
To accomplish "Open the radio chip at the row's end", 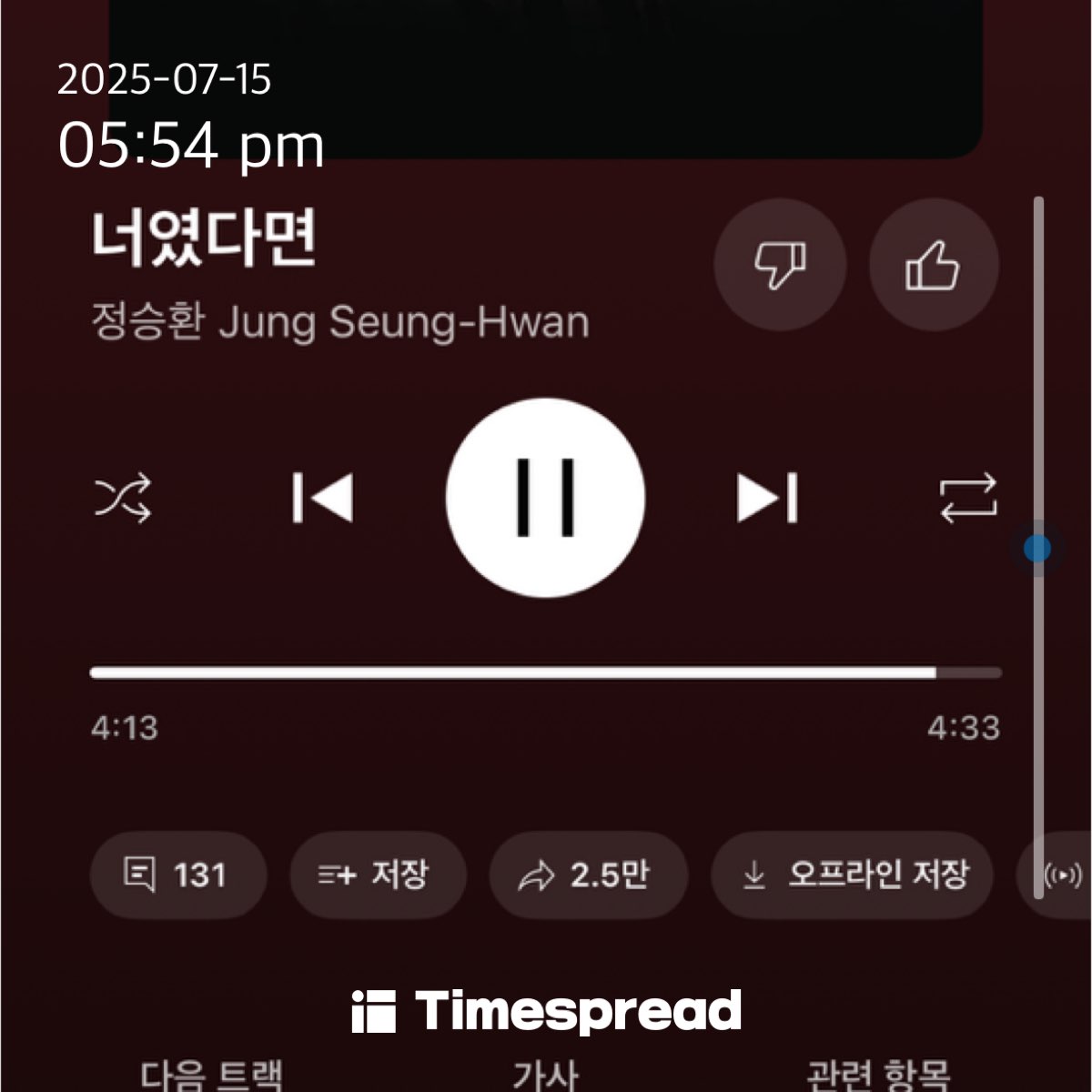I will [x=1056, y=875].
